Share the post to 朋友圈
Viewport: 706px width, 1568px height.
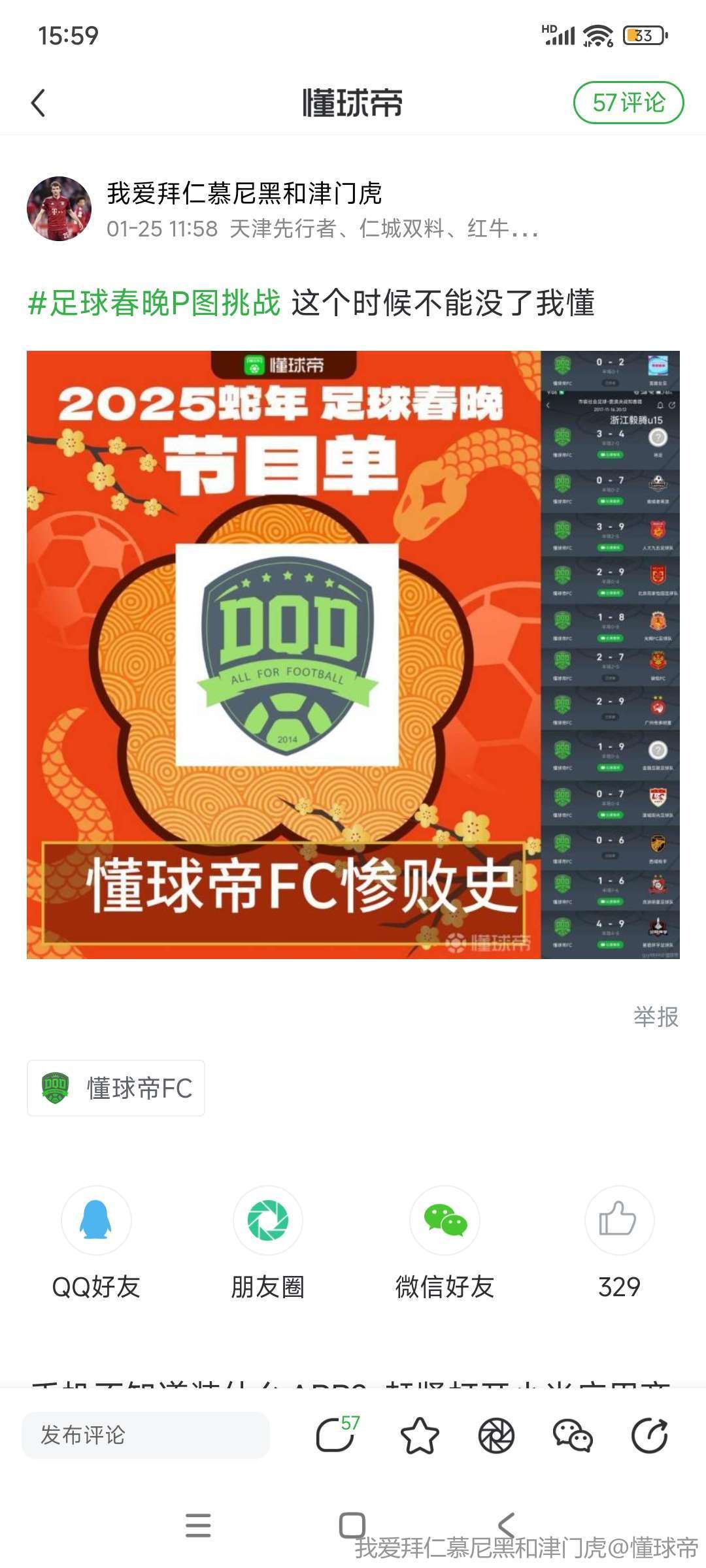coord(268,1220)
